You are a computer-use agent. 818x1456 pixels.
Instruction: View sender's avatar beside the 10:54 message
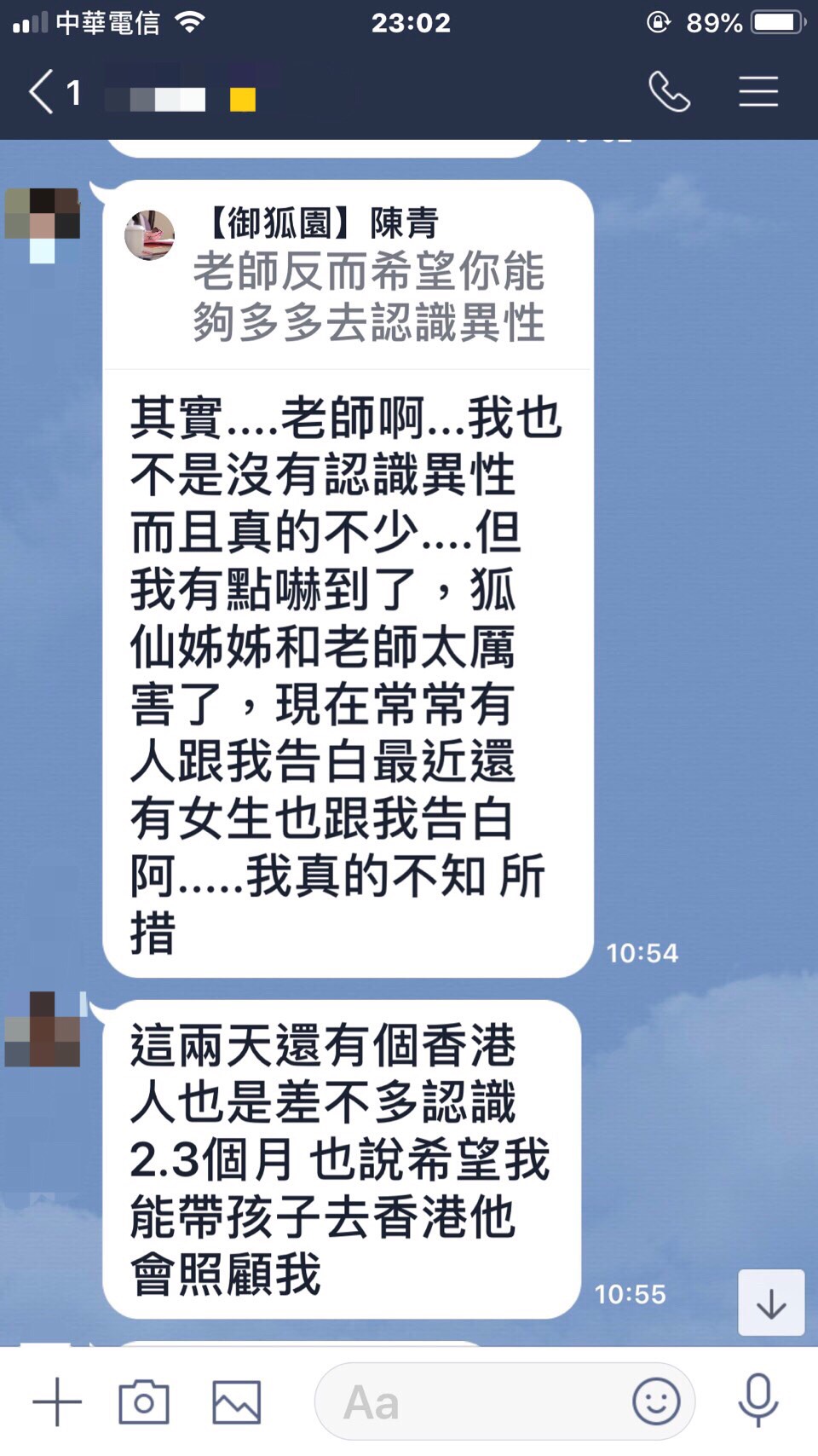43,223
